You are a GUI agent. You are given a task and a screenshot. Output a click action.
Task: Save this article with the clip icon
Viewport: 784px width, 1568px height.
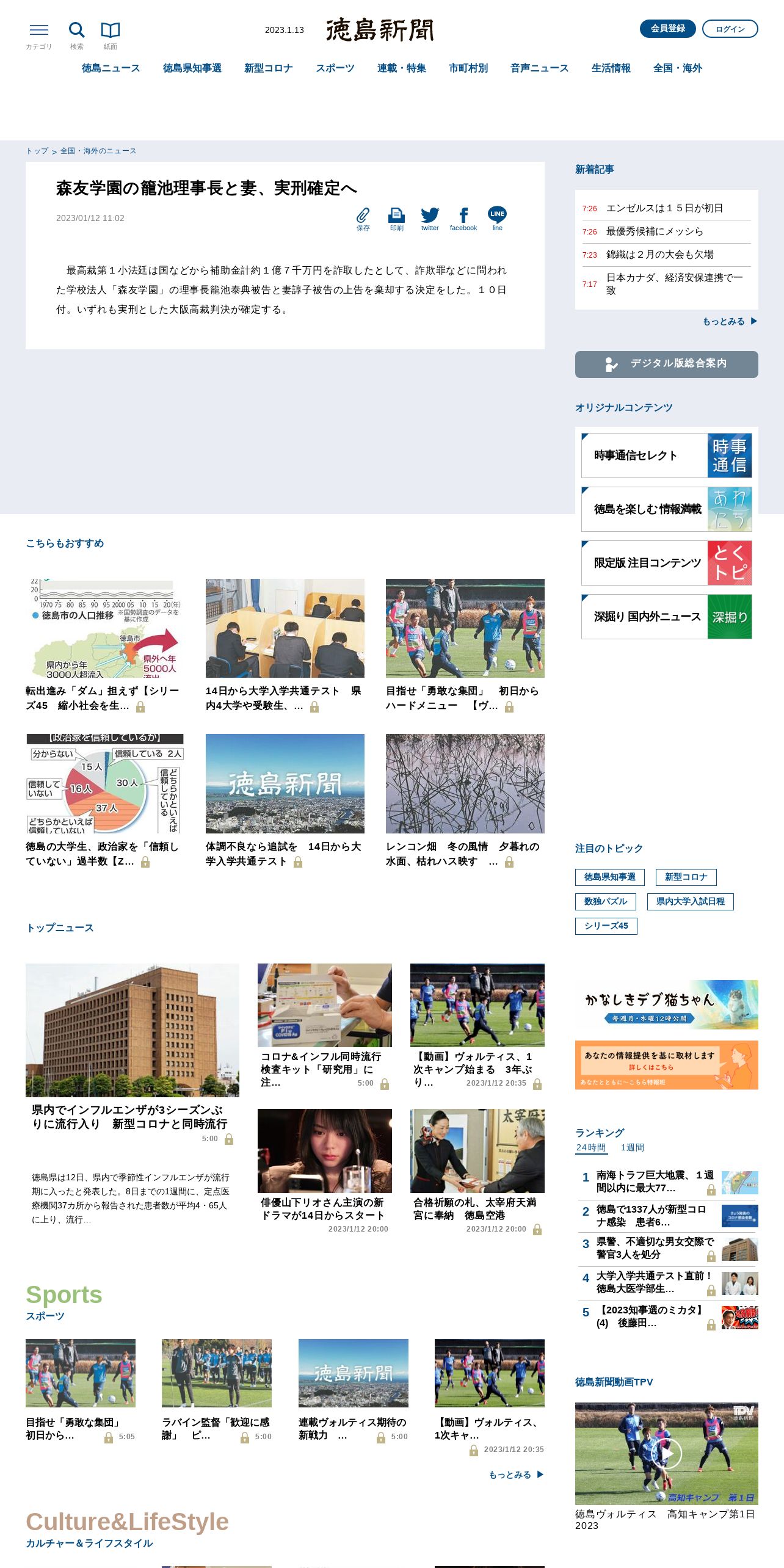[x=363, y=216]
